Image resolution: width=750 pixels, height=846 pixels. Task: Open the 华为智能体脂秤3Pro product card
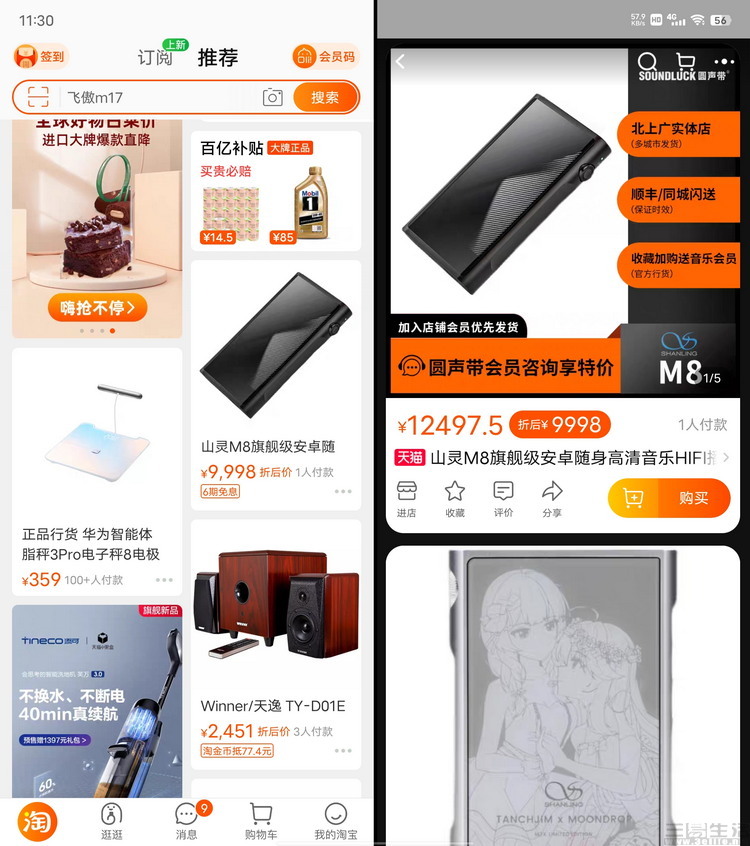click(x=97, y=470)
